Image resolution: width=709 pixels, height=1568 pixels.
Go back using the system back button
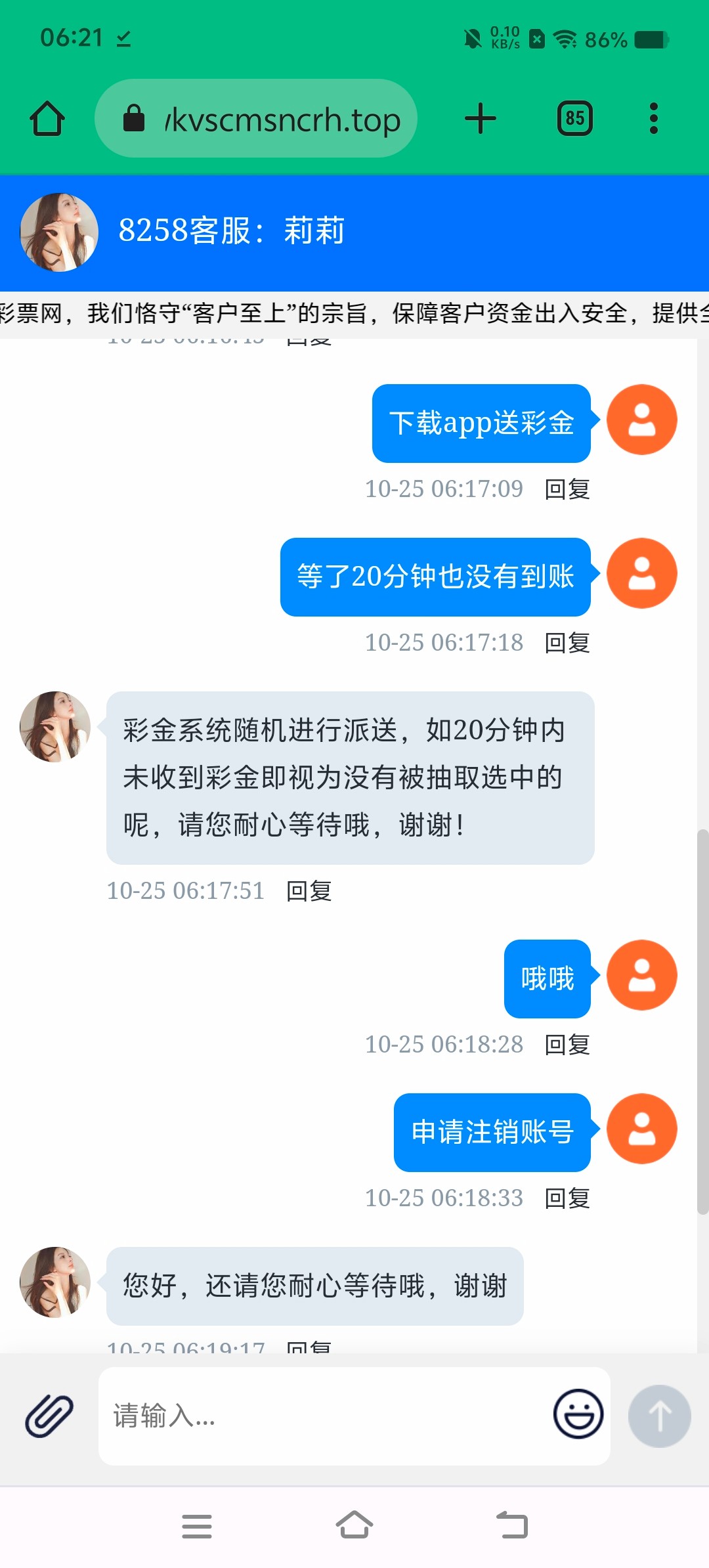[512, 1525]
